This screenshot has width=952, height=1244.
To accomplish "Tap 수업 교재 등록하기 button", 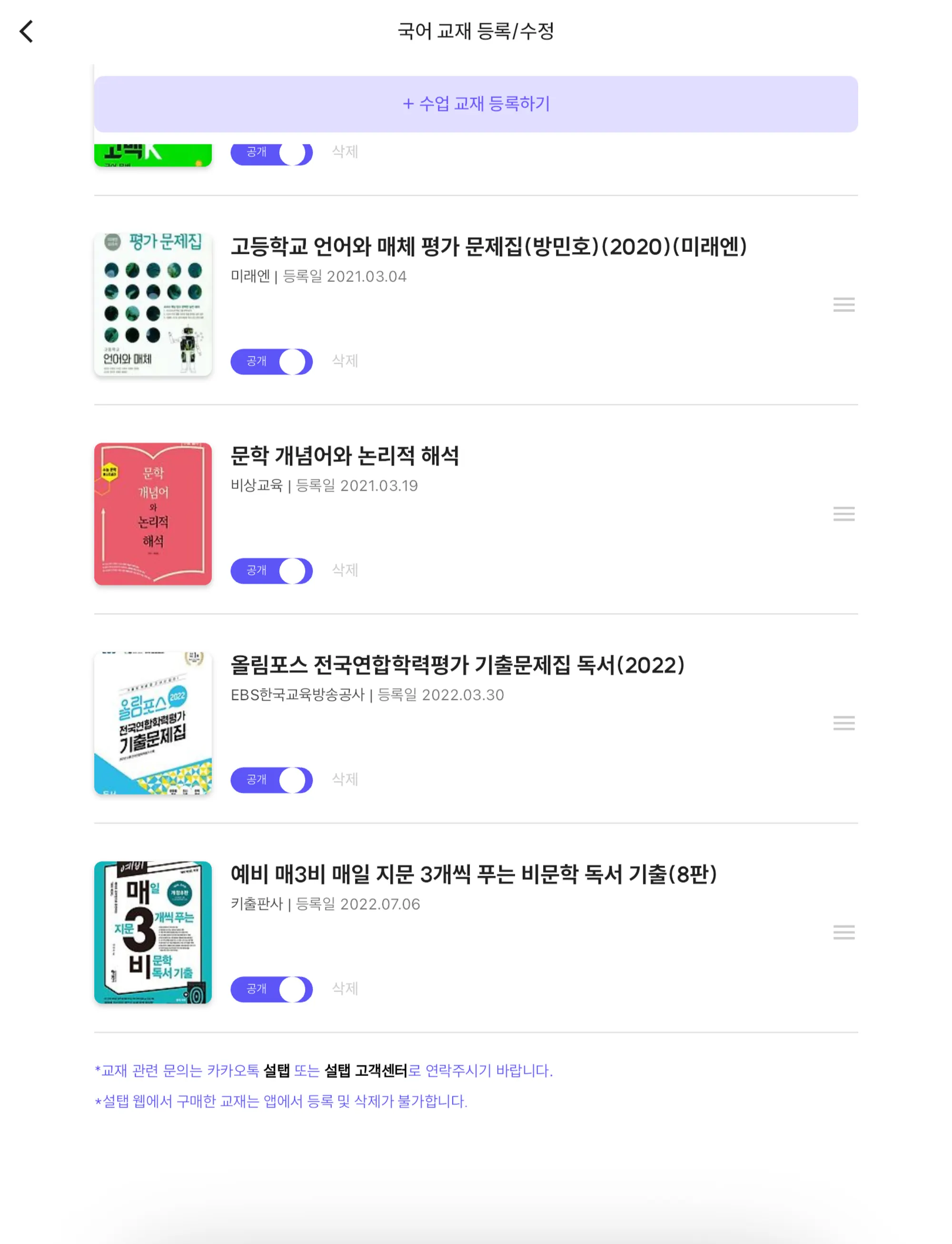I will click(476, 104).
